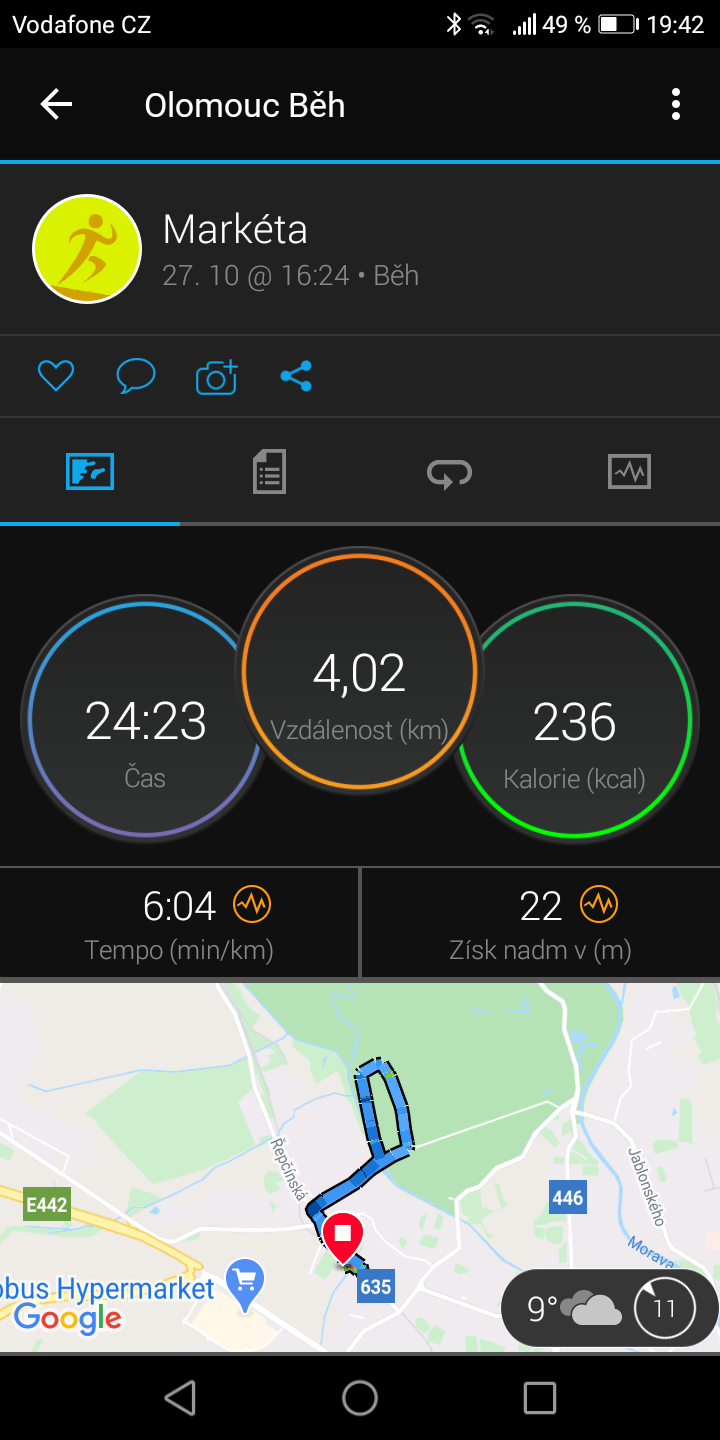
Task: Switch to the laps tab
Action: click(x=449, y=472)
